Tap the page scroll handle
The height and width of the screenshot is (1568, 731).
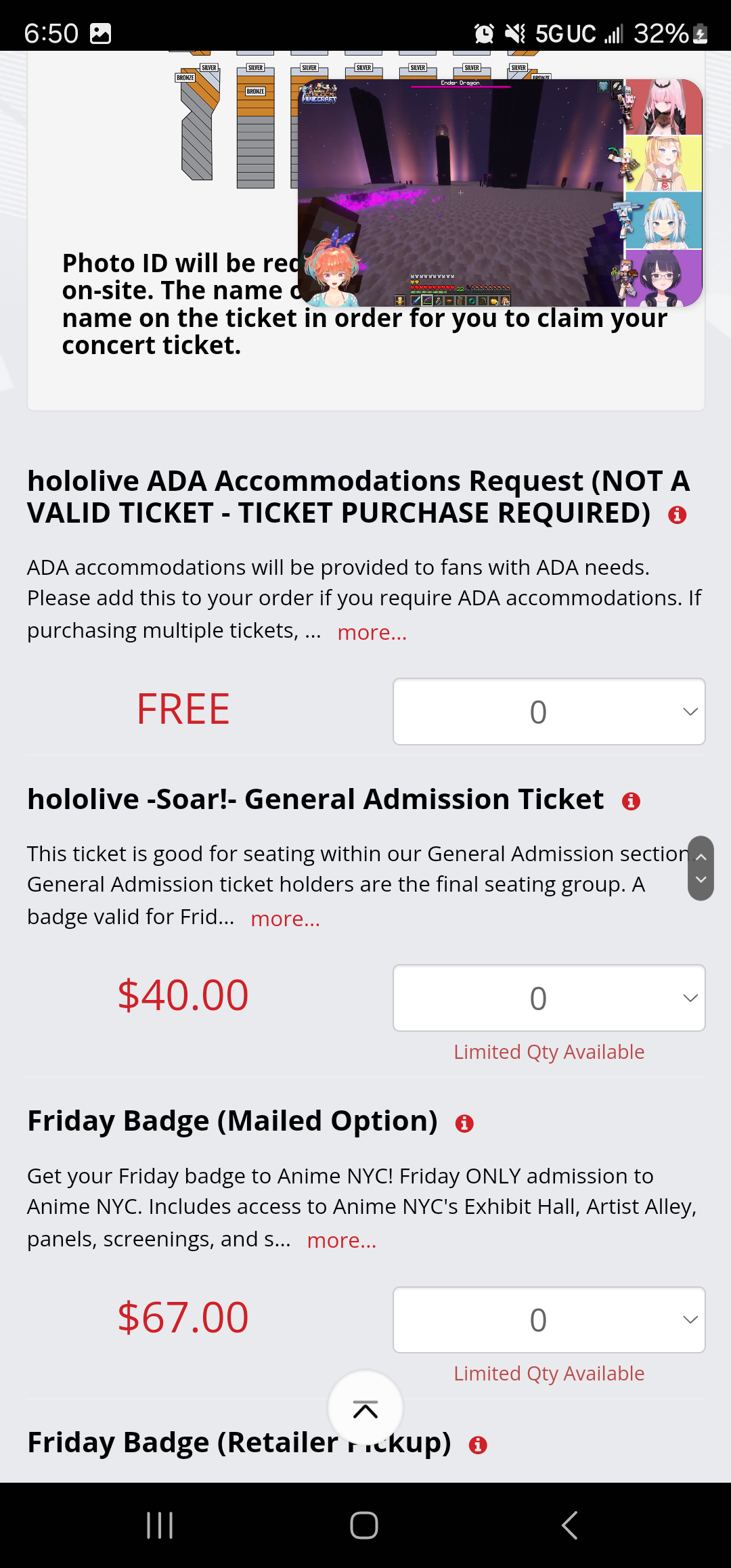coord(701,868)
